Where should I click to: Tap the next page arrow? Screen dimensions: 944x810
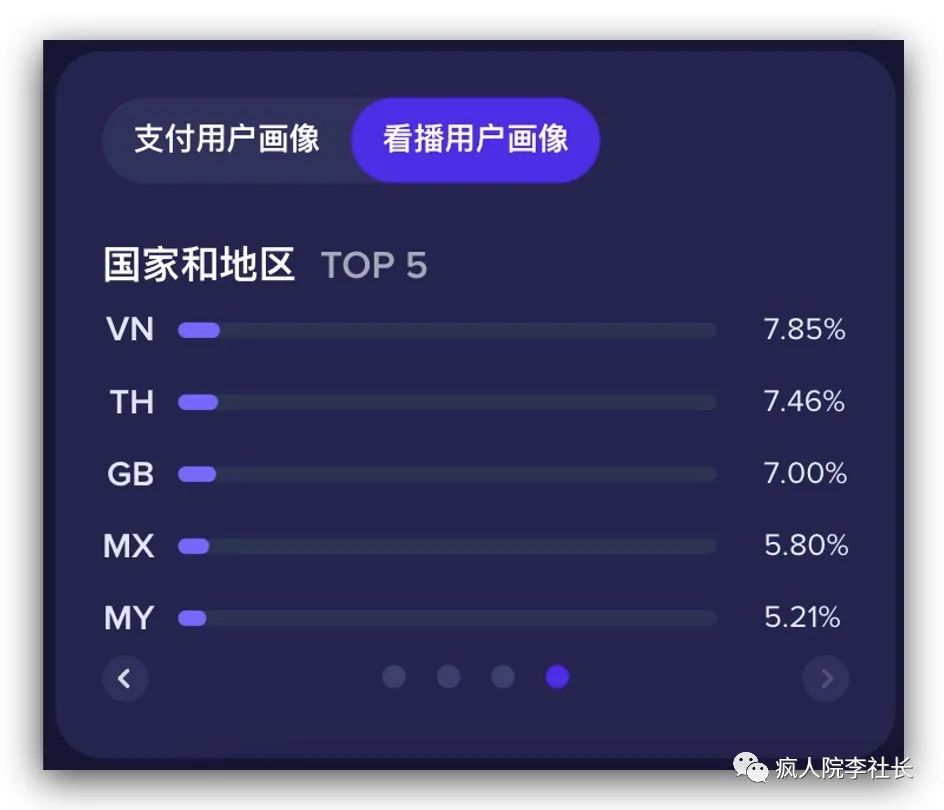coord(826,679)
